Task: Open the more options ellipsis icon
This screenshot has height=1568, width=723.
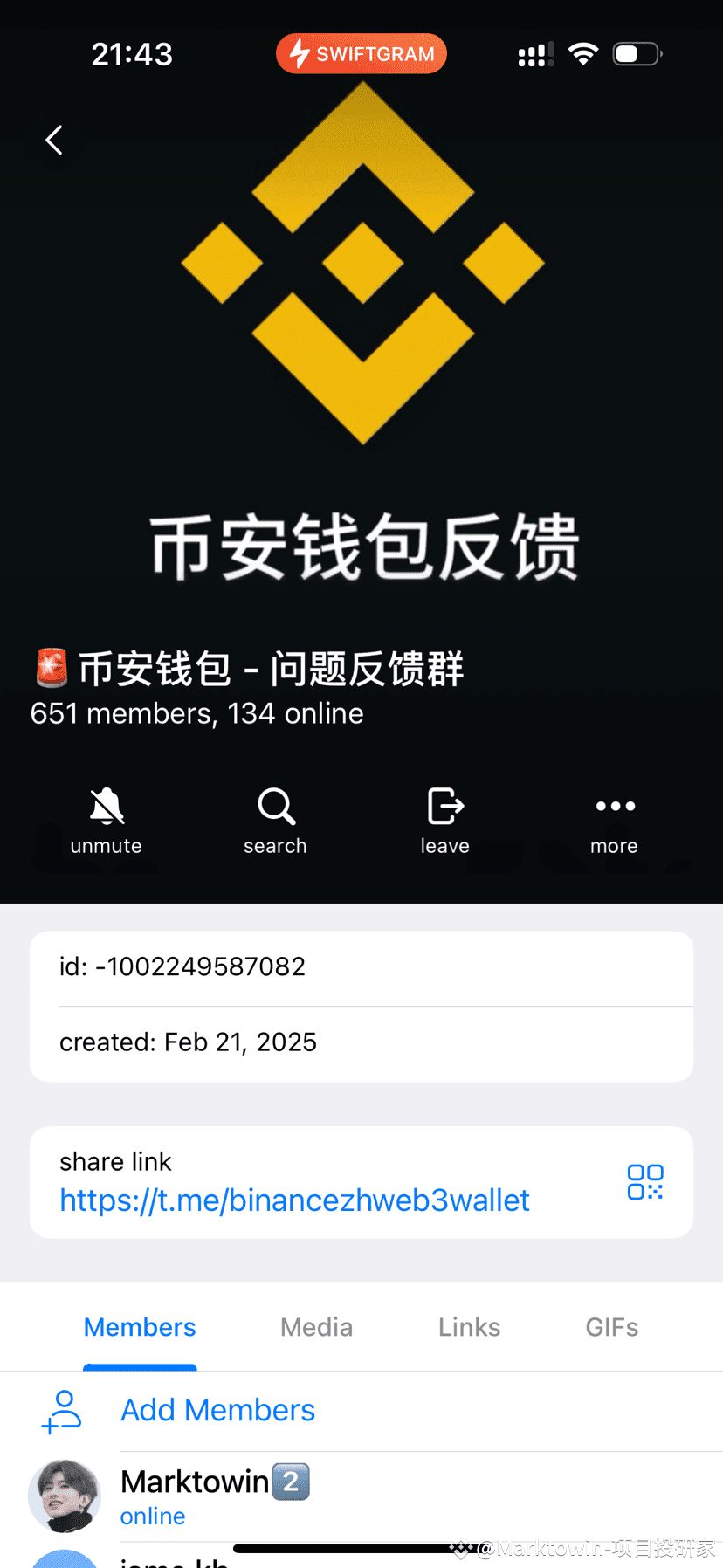Action: tap(614, 806)
